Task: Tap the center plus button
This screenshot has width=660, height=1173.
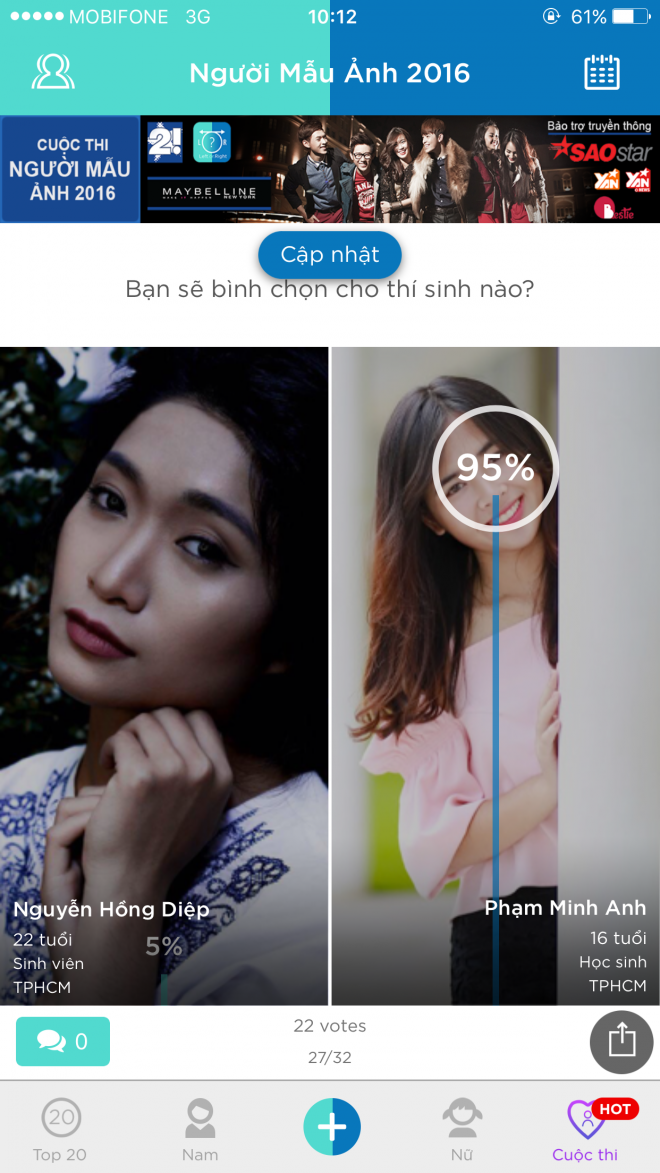Action: tap(332, 1127)
